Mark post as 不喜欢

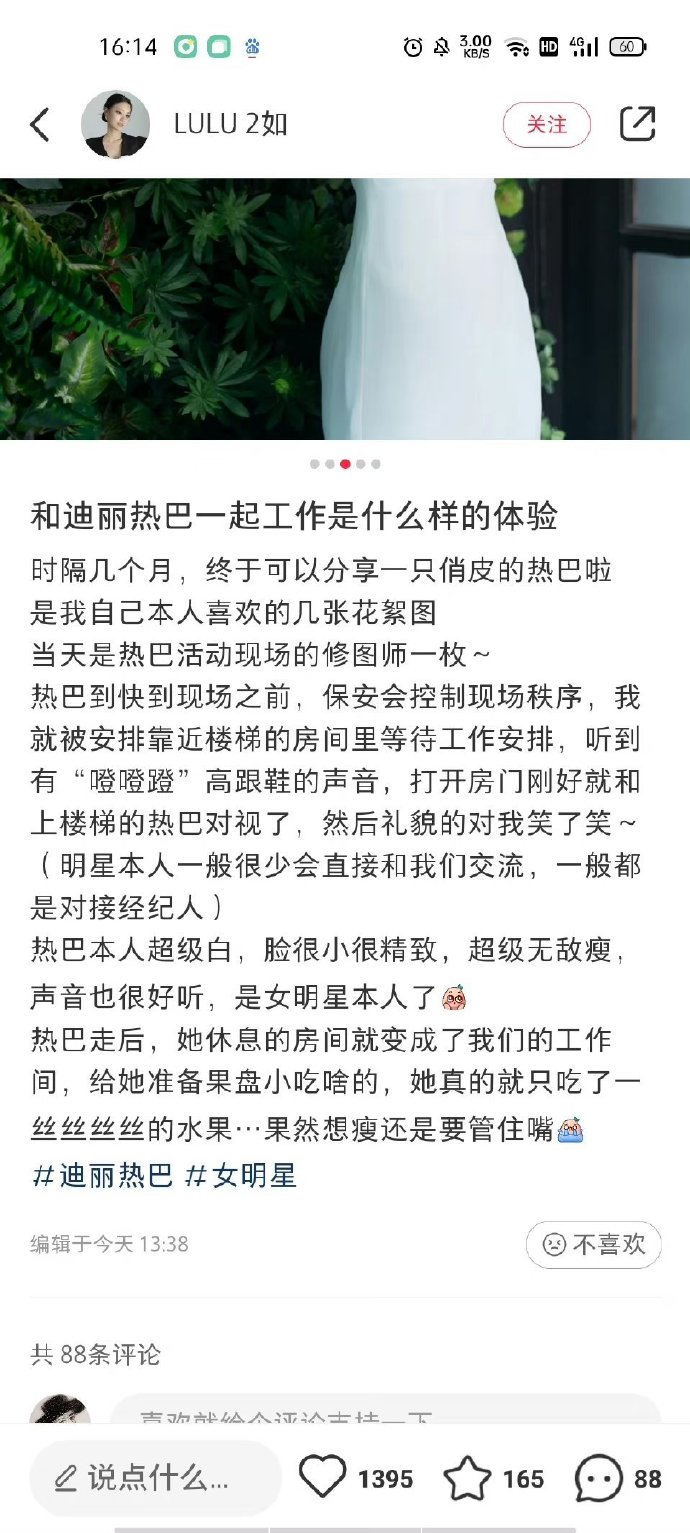(x=593, y=1244)
